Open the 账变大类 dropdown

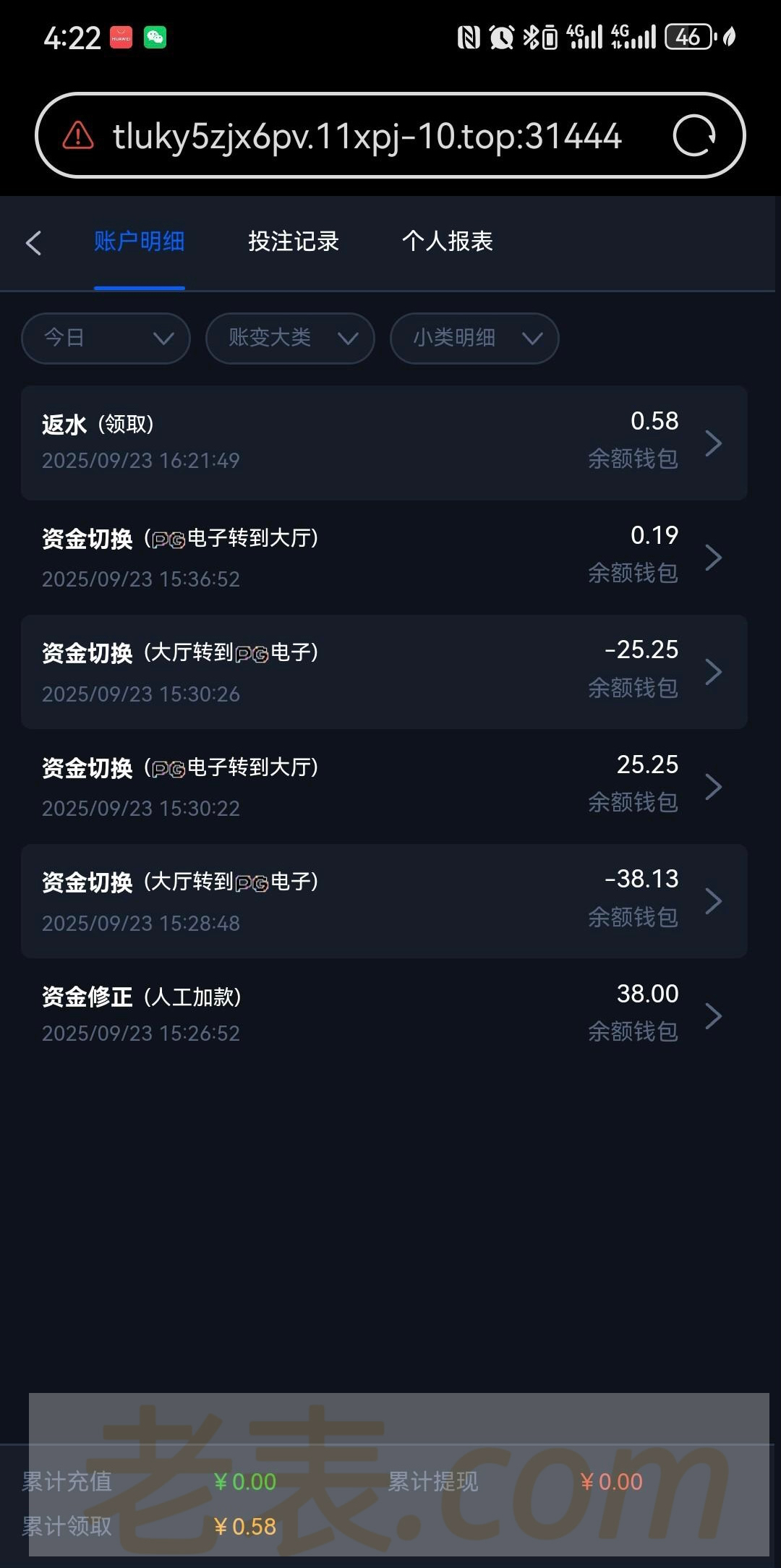[x=290, y=338]
